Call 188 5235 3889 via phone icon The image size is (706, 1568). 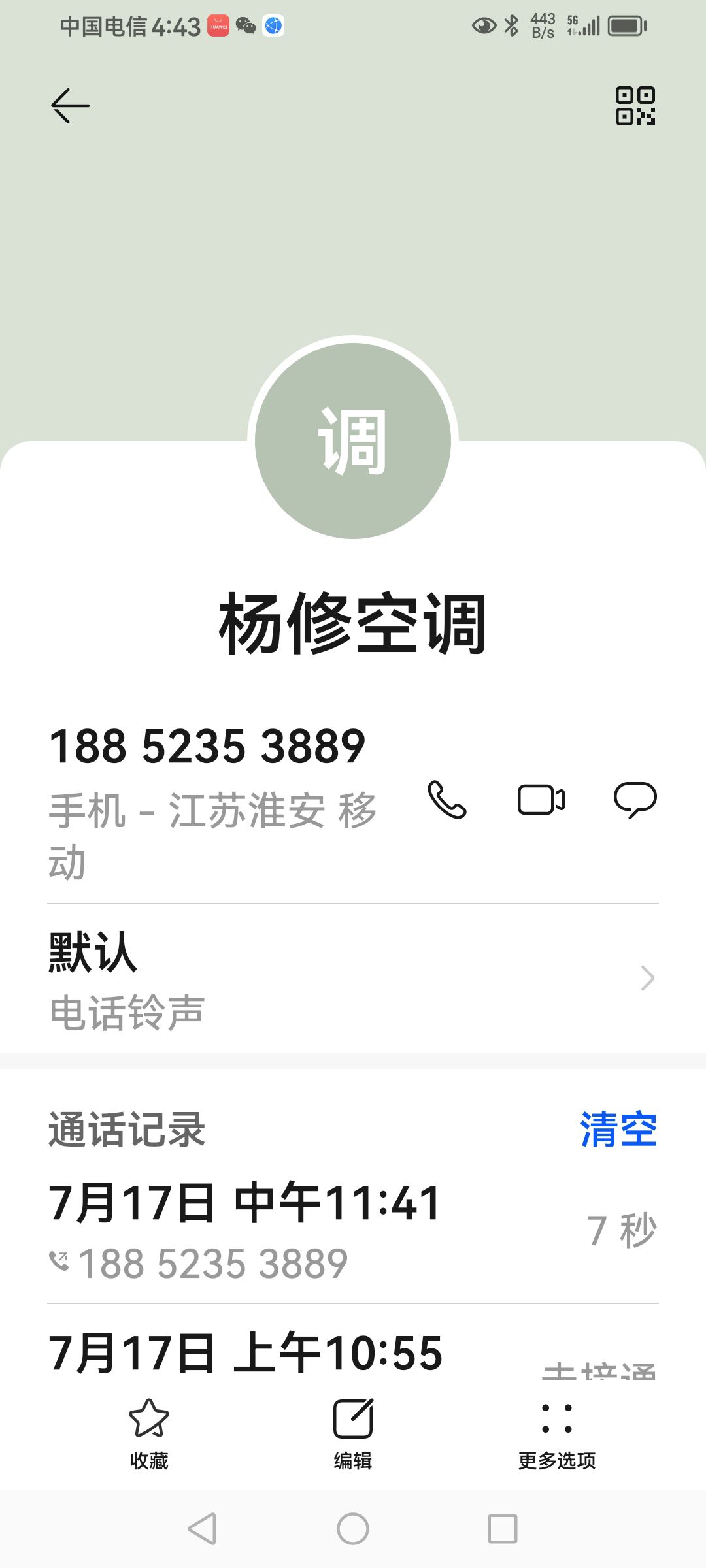pyautogui.click(x=447, y=800)
